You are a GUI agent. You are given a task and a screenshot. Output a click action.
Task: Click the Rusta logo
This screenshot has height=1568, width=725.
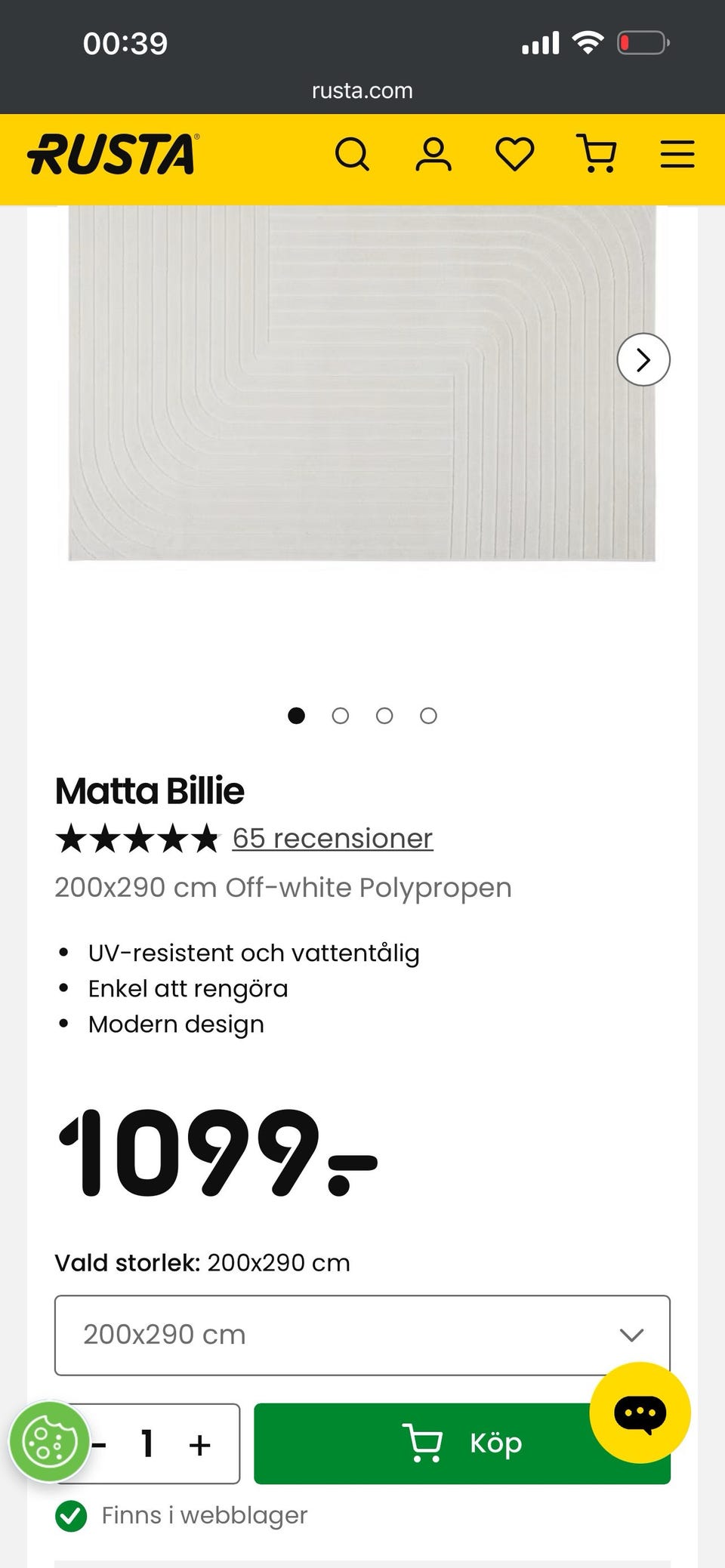pos(110,153)
